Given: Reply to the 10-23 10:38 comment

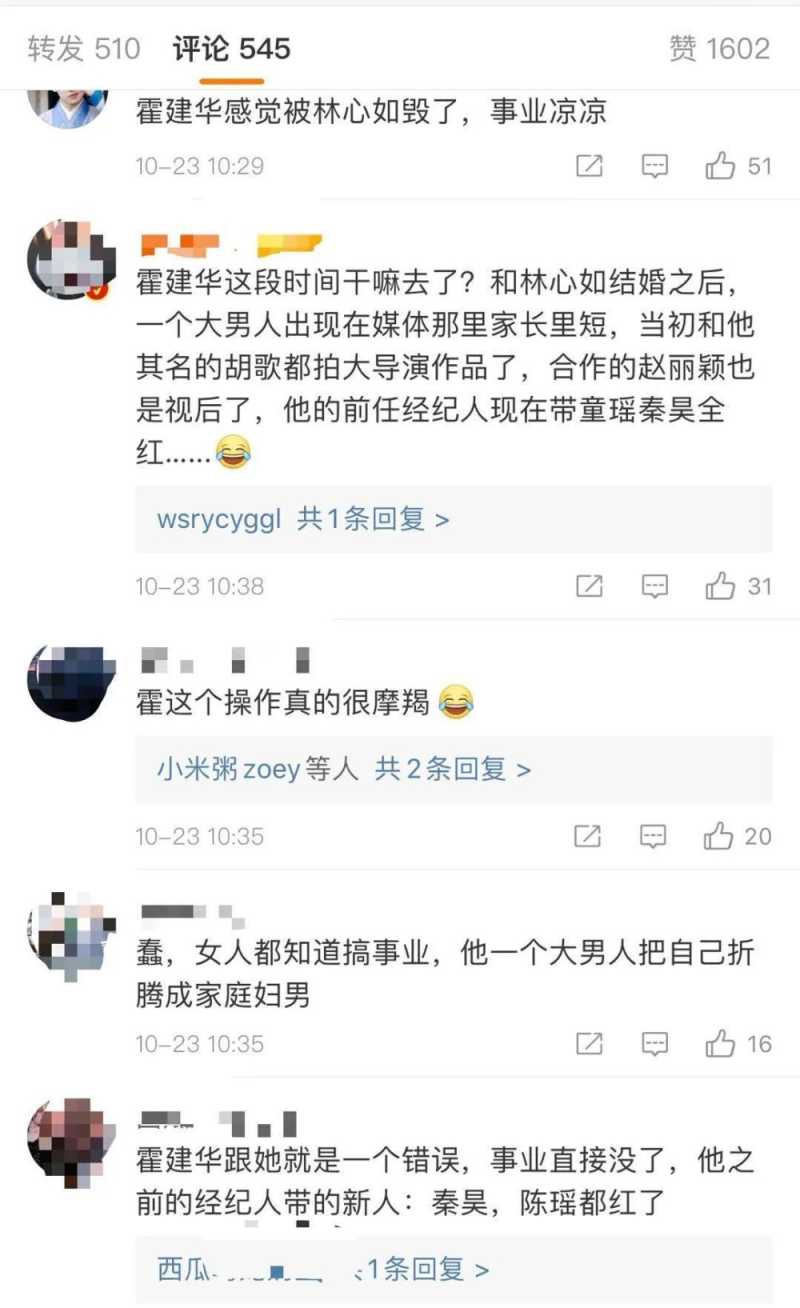Looking at the screenshot, I should coord(654,586).
